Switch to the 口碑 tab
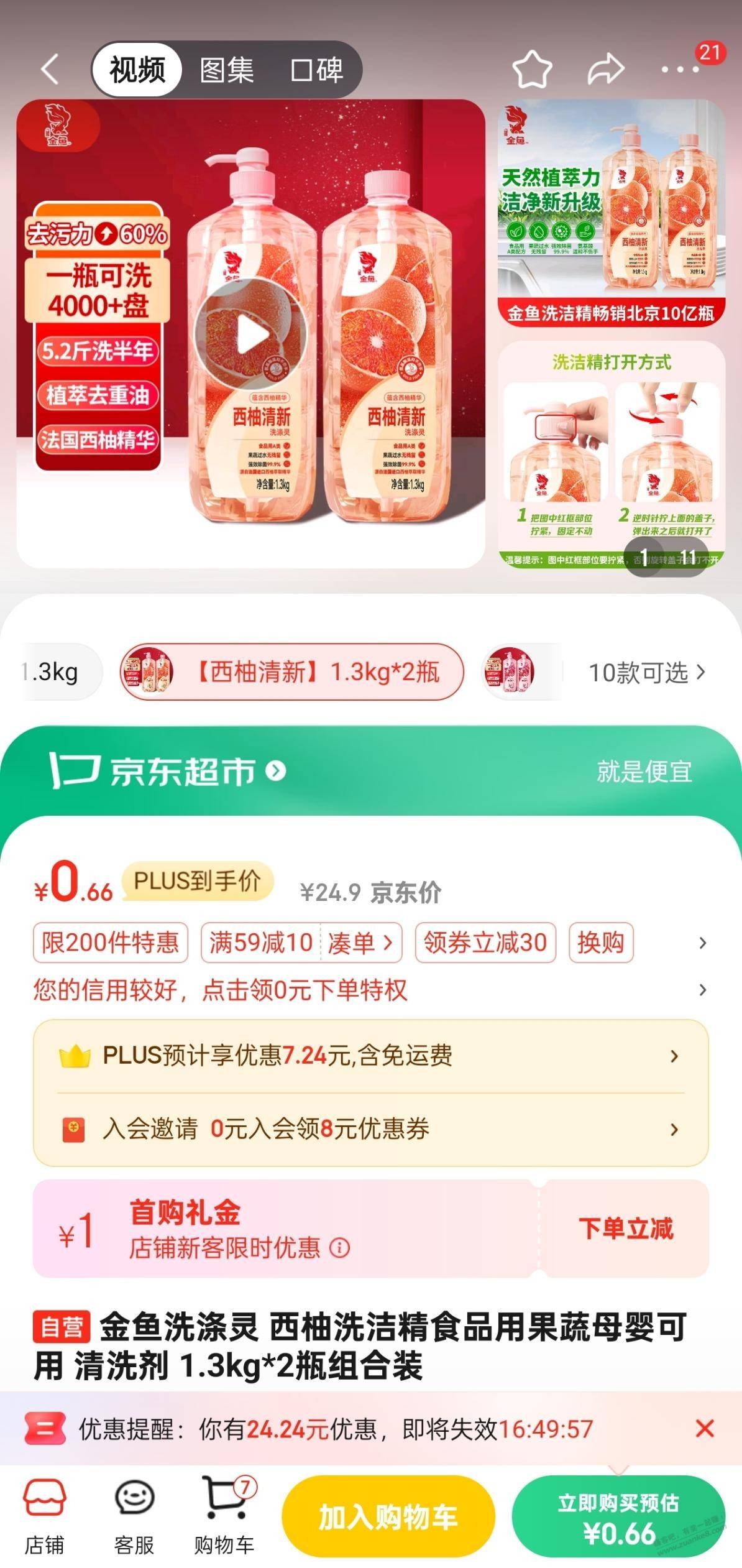Image resolution: width=742 pixels, height=1568 pixels. click(x=316, y=70)
